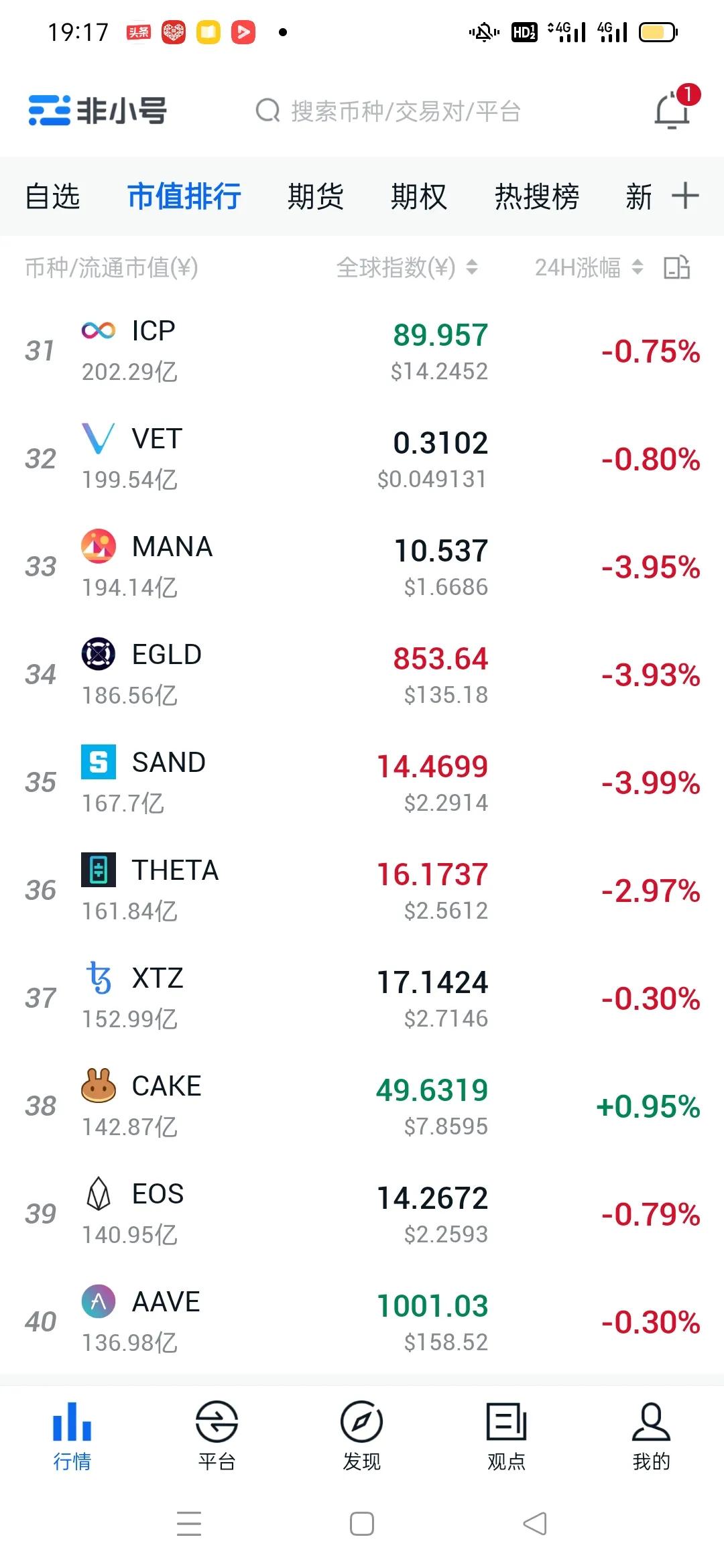The height and width of the screenshot is (1568, 724).
Task: Open the 24H涨幅 sort dropdown arrows
Action: pos(639,269)
